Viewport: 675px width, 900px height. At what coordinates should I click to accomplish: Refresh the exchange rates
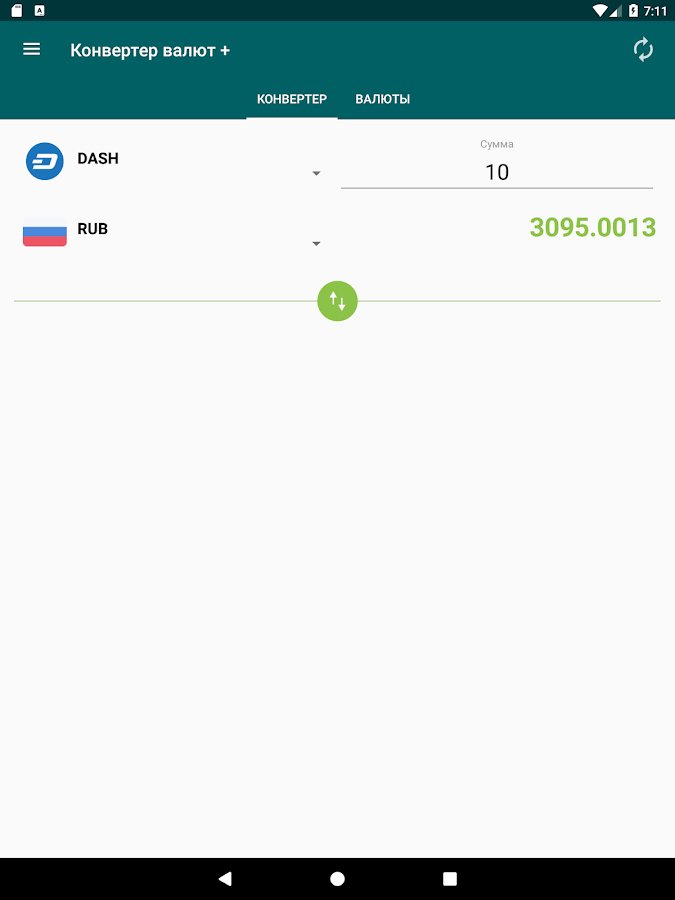(643, 49)
